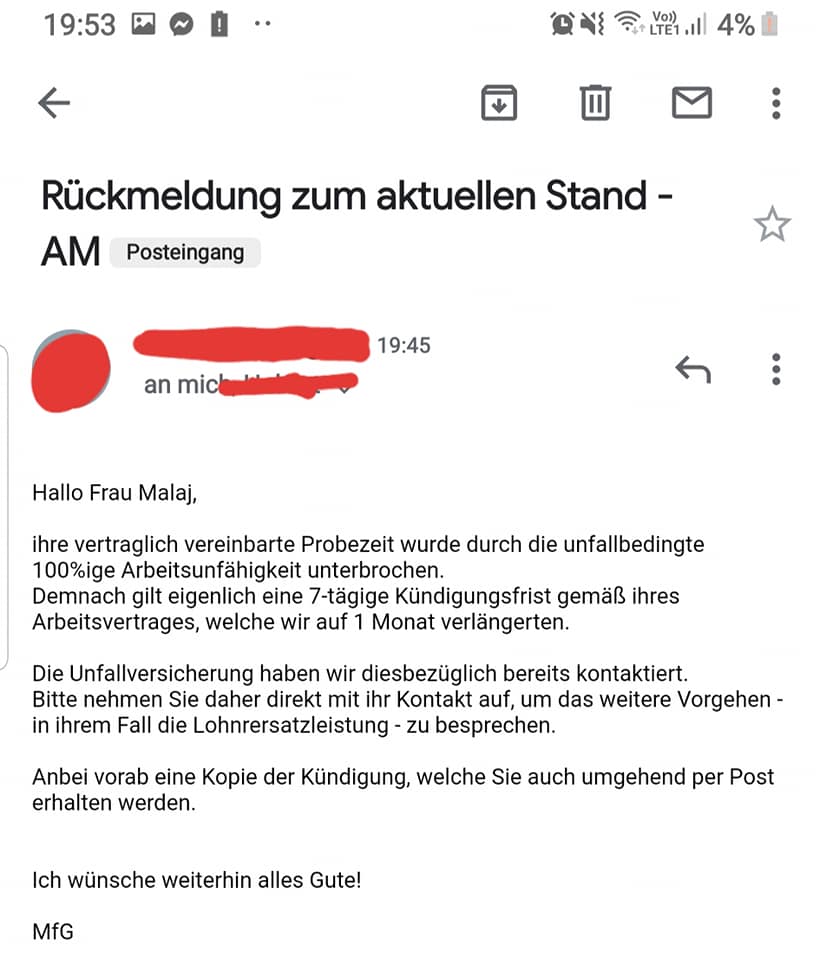
Task: Delete this email with the trash icon
Action: click(x=595, y=103)
